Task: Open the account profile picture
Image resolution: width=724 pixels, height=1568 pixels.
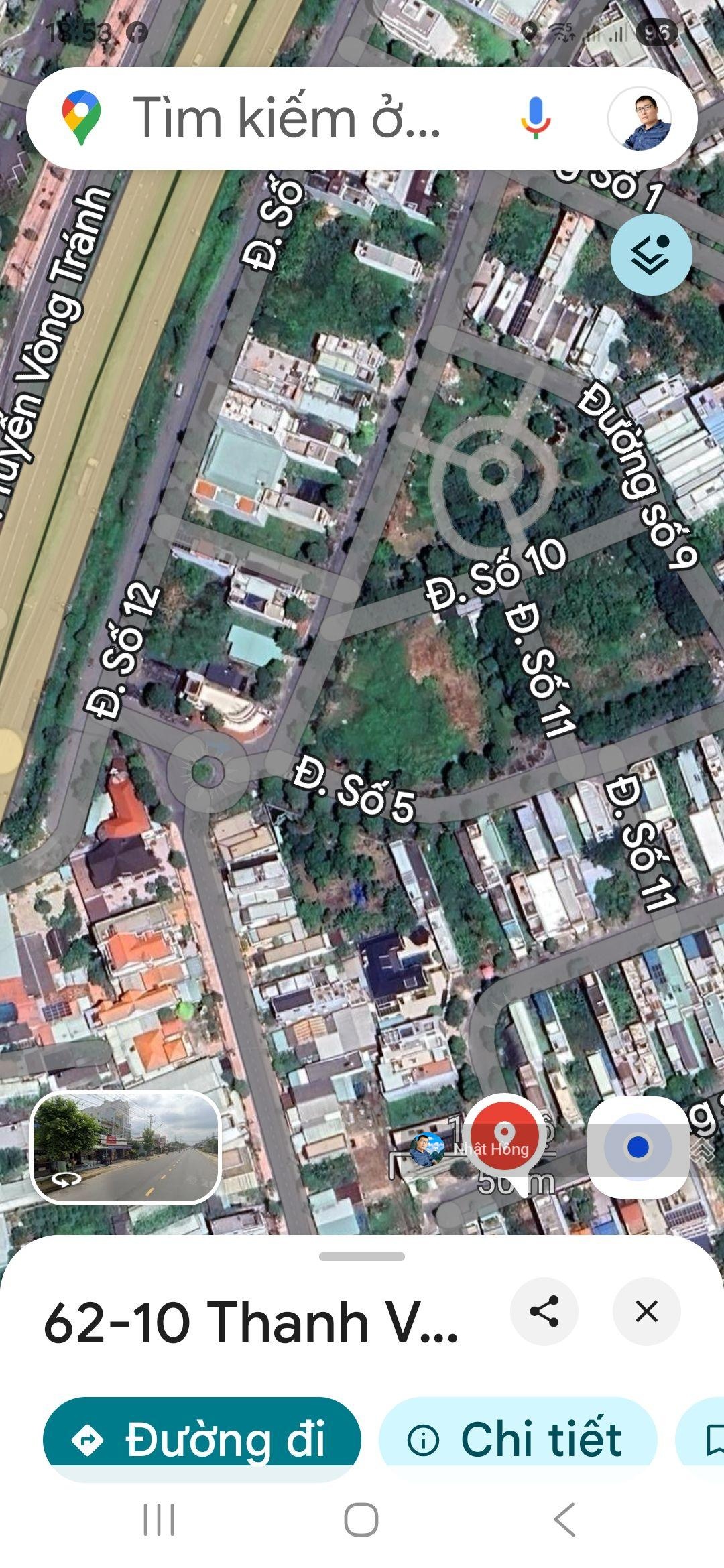Action: coord(640,119)
